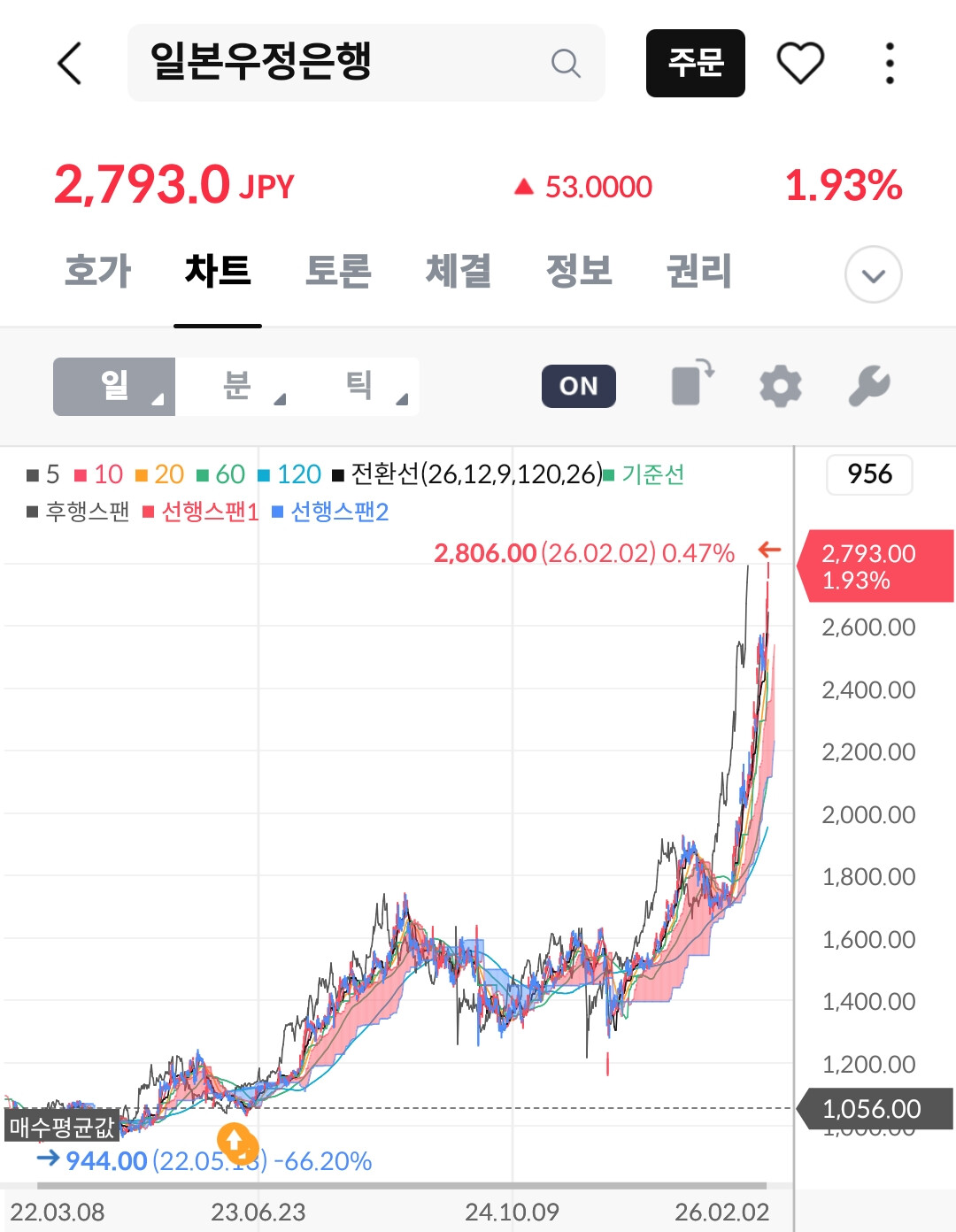Tap the 956 candle count box
The height and width of the screenshot is (1232, 956).
869,474
